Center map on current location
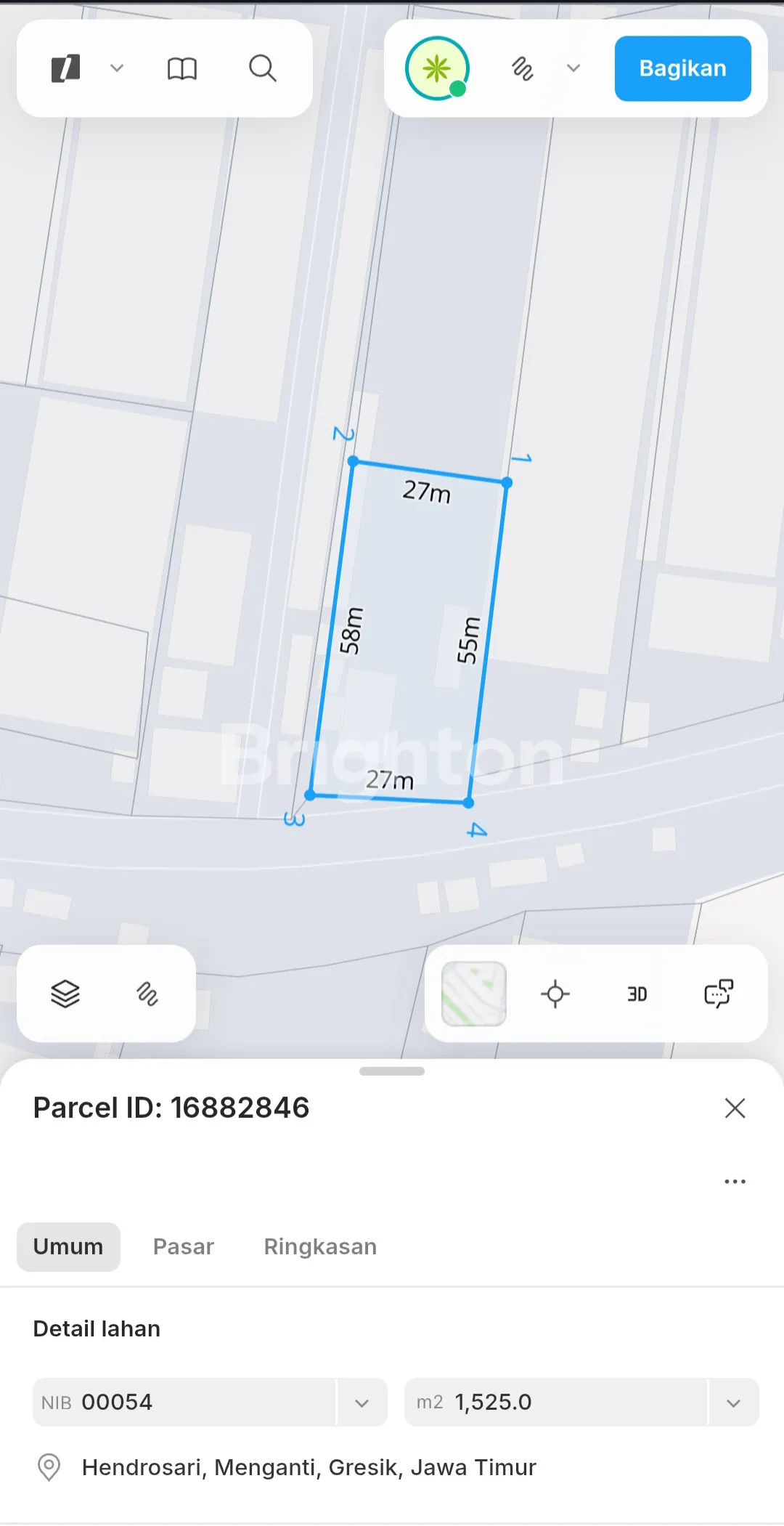Viewport: 784px width, 1526px height. [555, 994]
